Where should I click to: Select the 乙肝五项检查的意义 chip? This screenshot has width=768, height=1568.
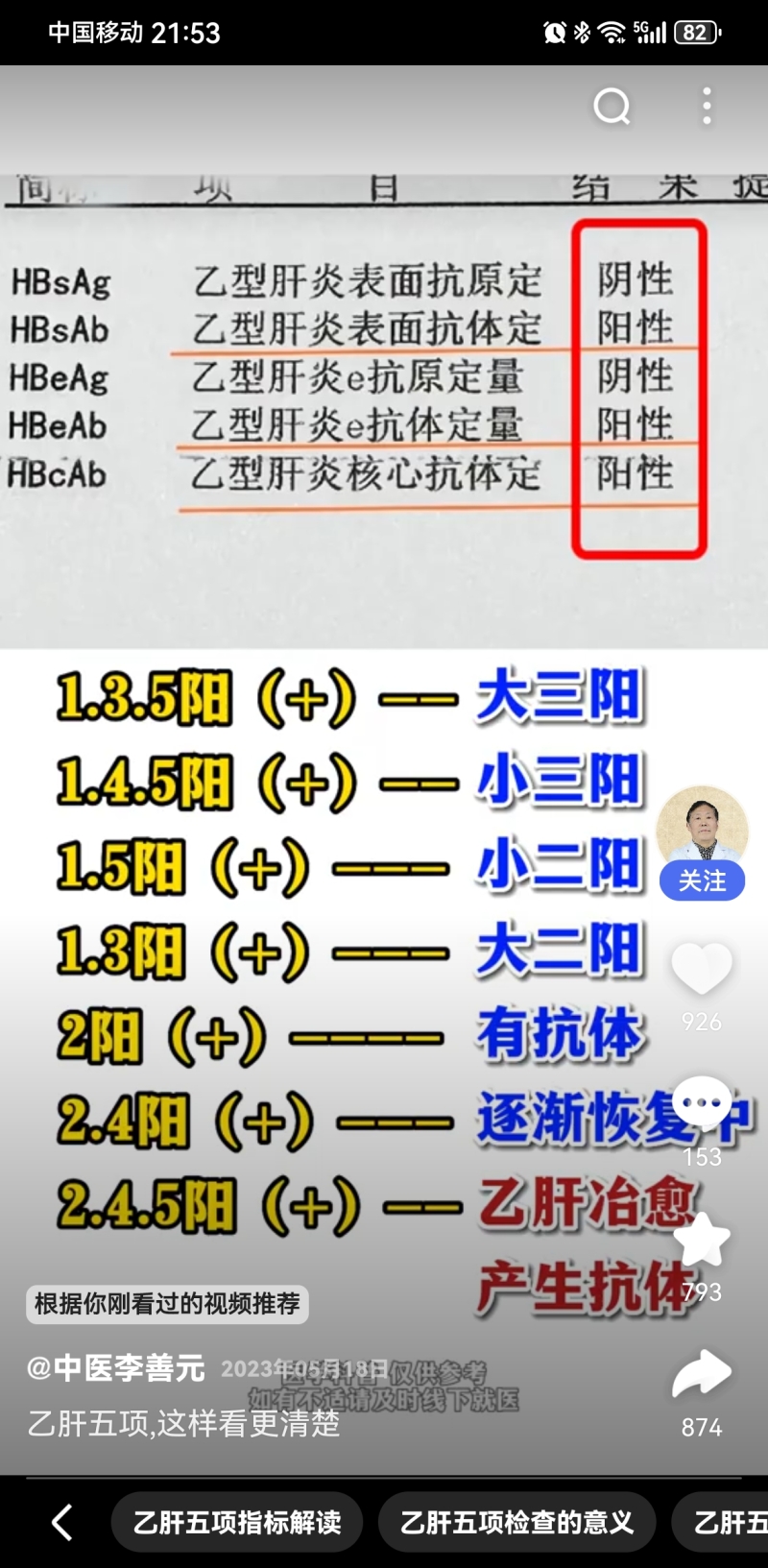(516, 1522)
